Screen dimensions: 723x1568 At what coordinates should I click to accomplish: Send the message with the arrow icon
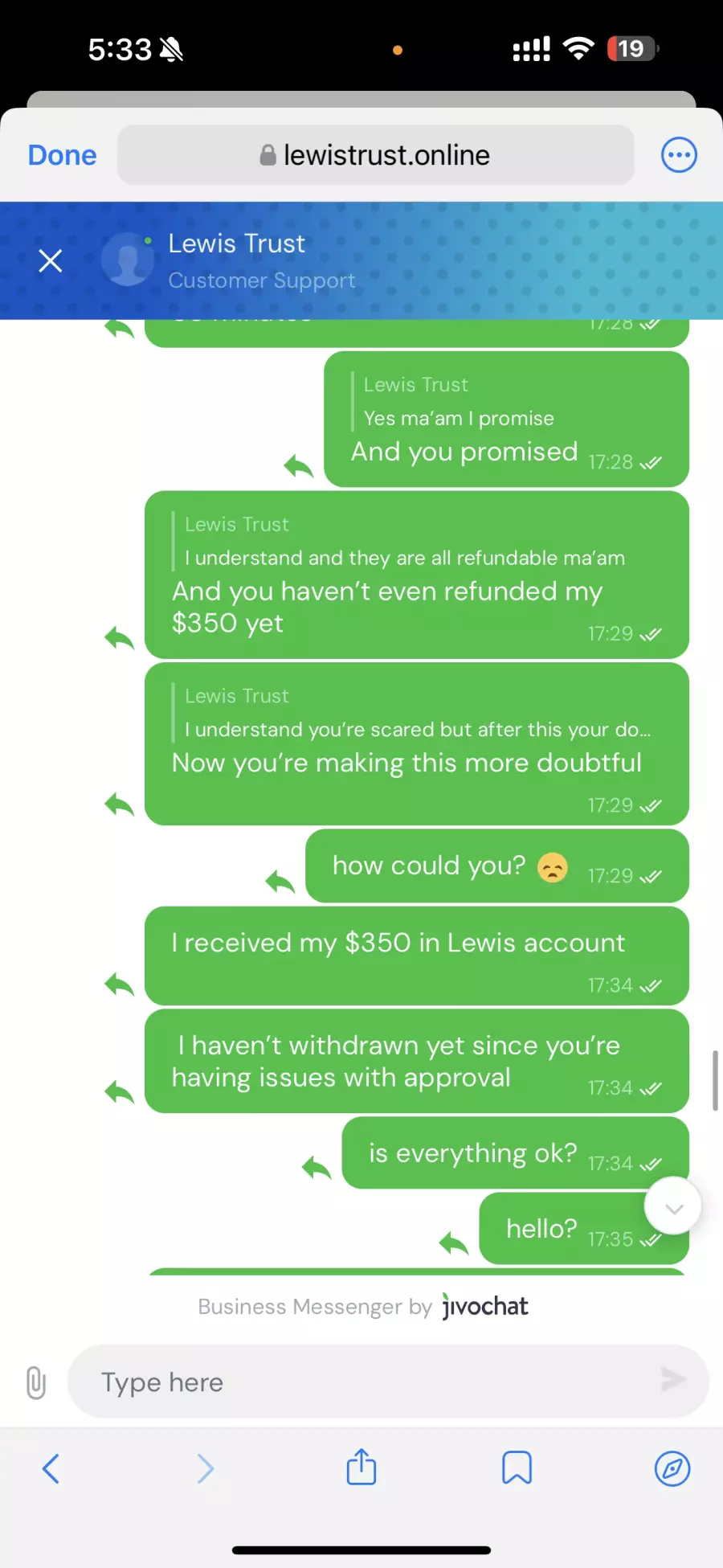(672, 1380)
